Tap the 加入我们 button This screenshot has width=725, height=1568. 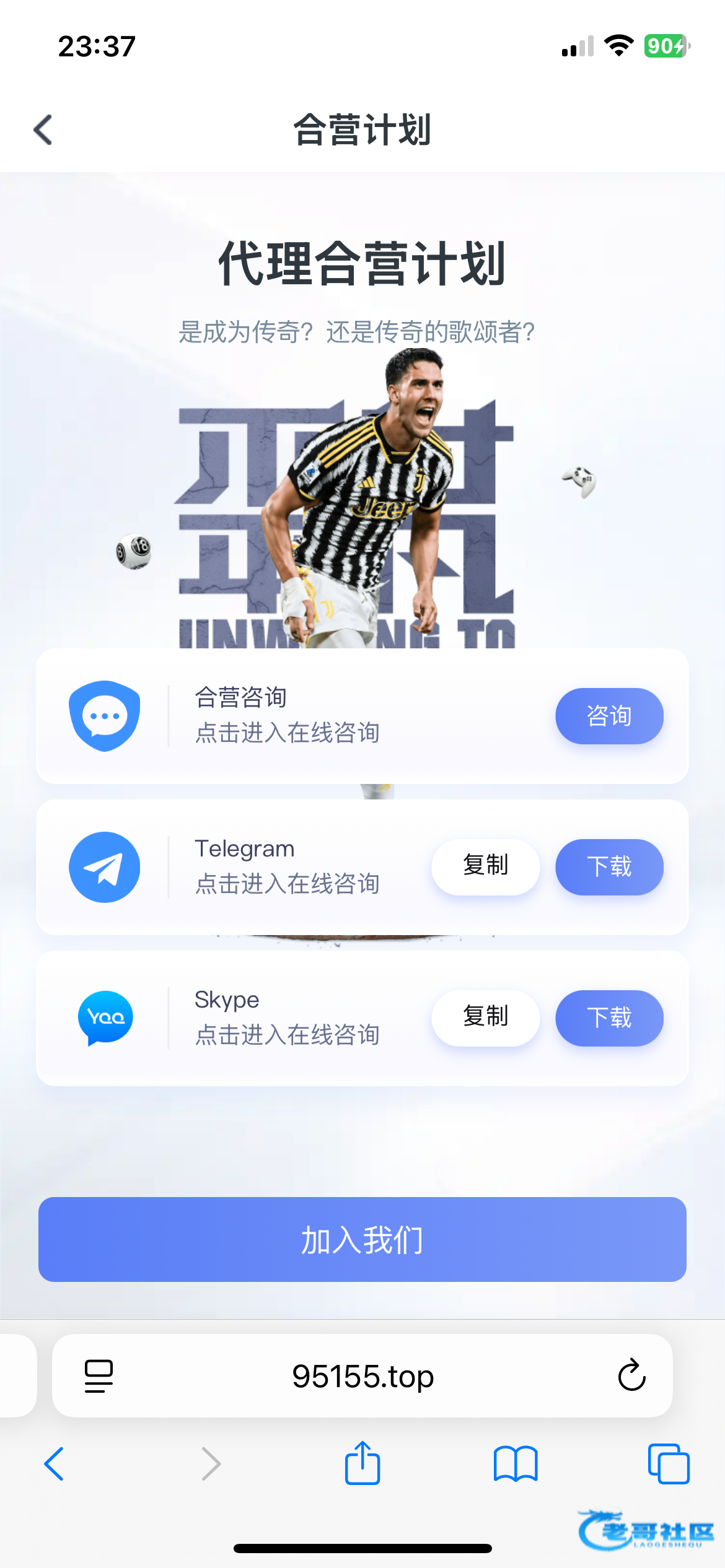coord(362,1239)
